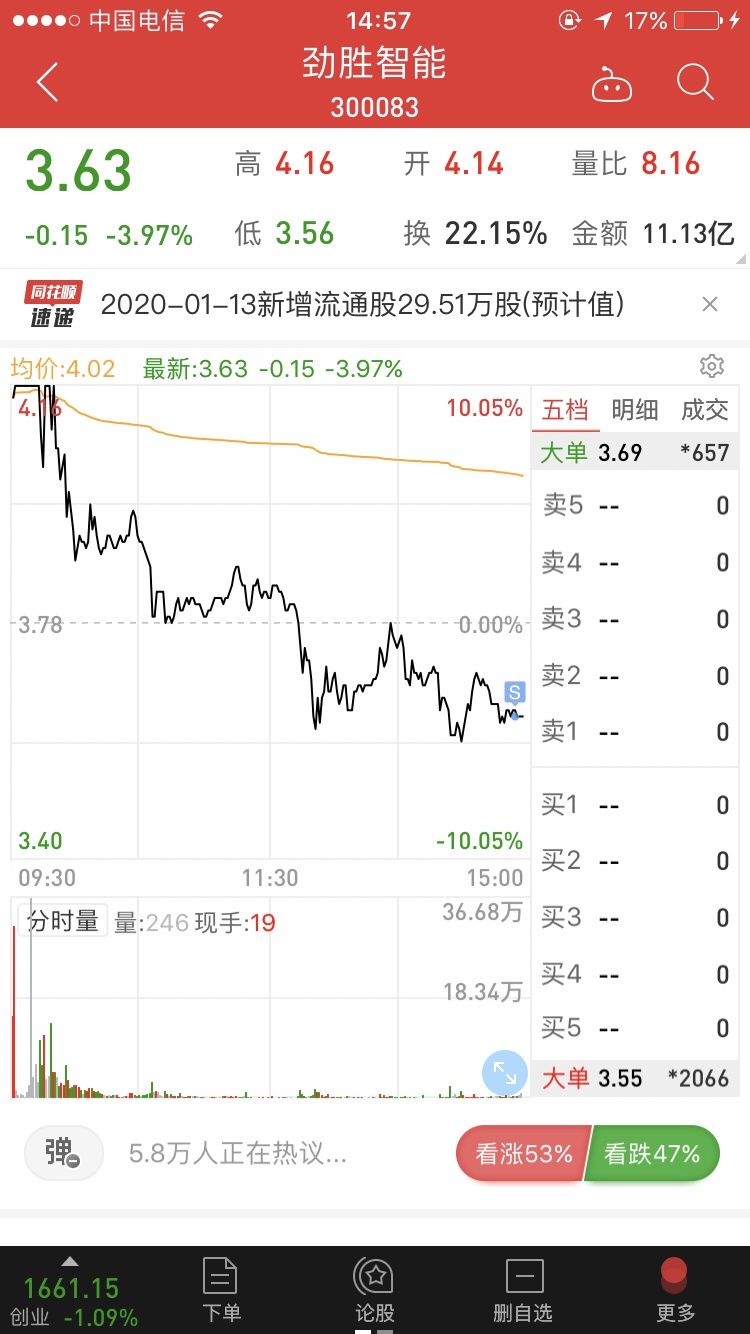Open the 下单 order tab
The width and height of the screenshot is (750, 1334).
click(220, 1290)
